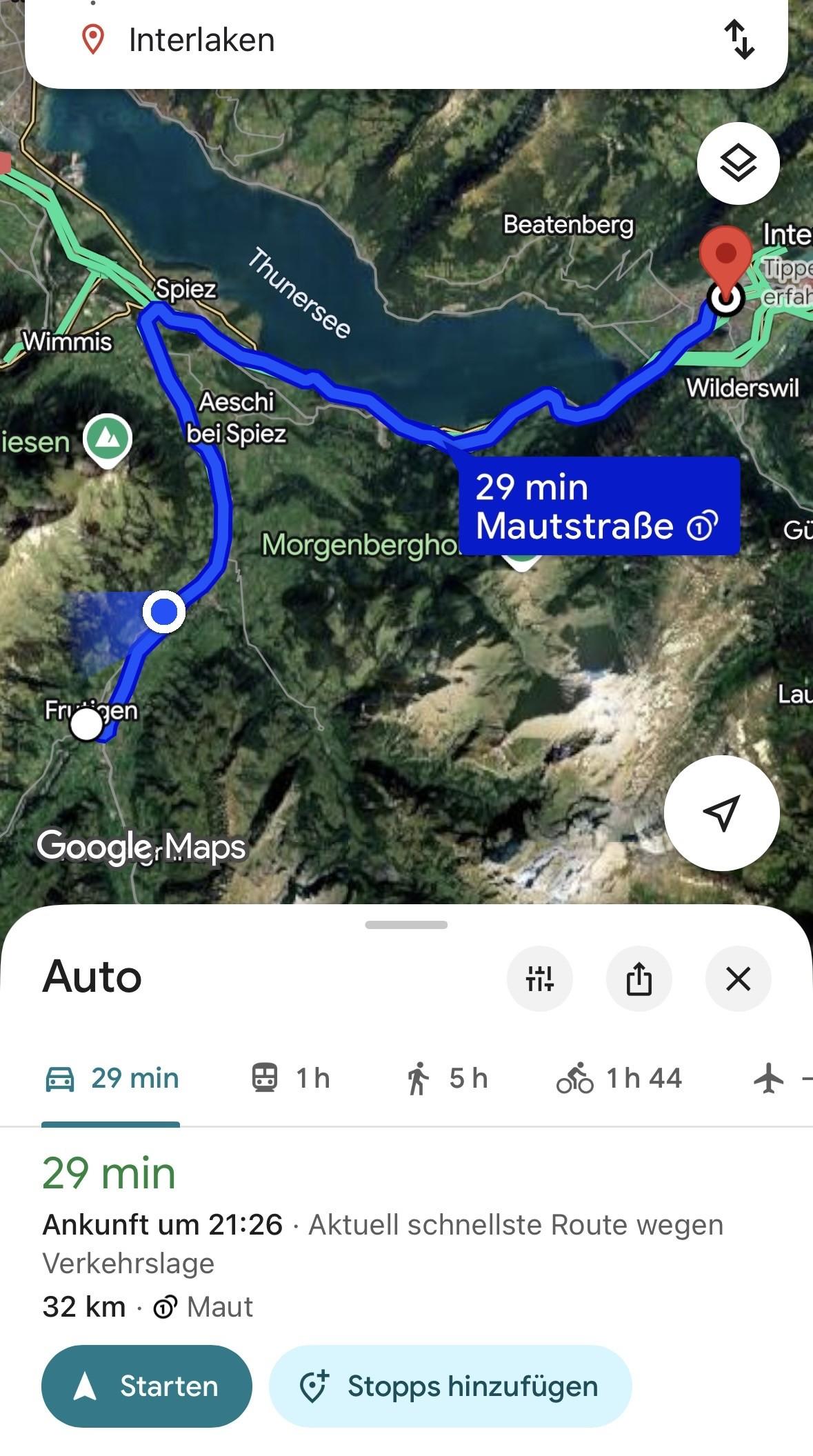
Task: Recenter map on my location
Action: (x=721, y=812)
